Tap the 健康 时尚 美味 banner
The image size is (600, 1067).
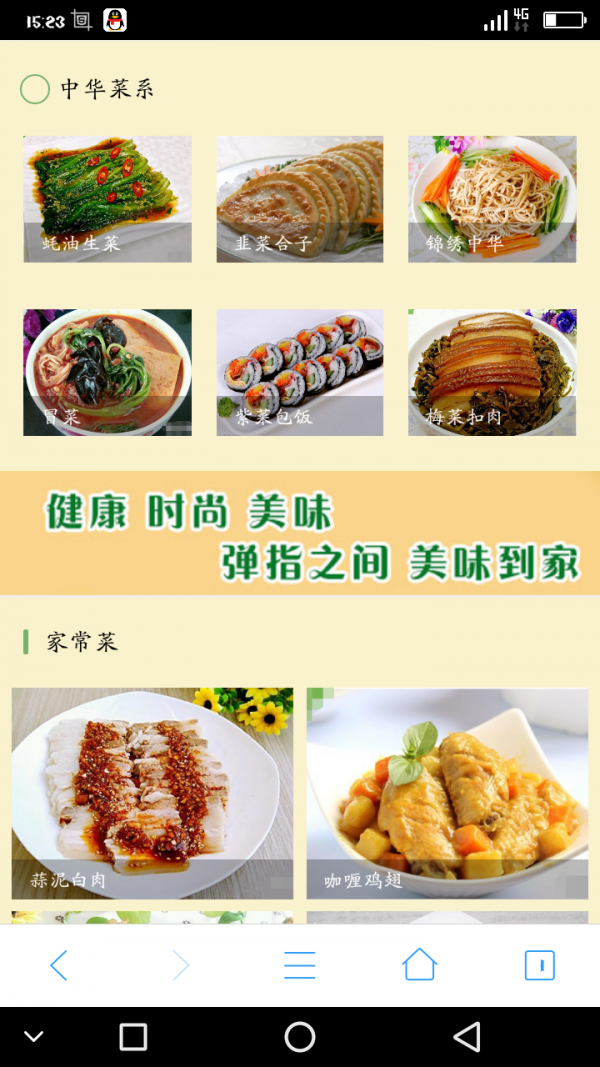pos(300,533)
